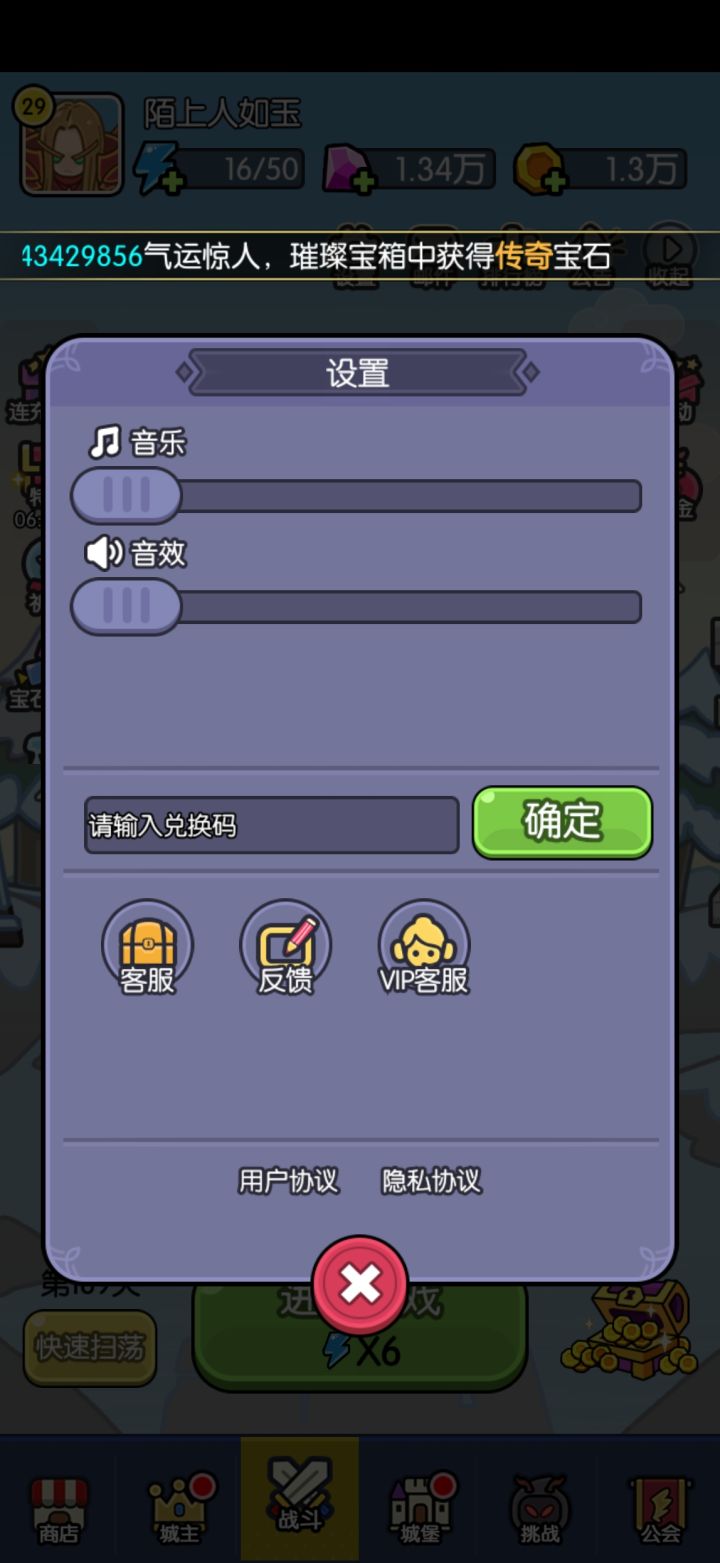Select the 反馈 feedback icon
The height and width of the screenshot is (1563, 720).
285,945
